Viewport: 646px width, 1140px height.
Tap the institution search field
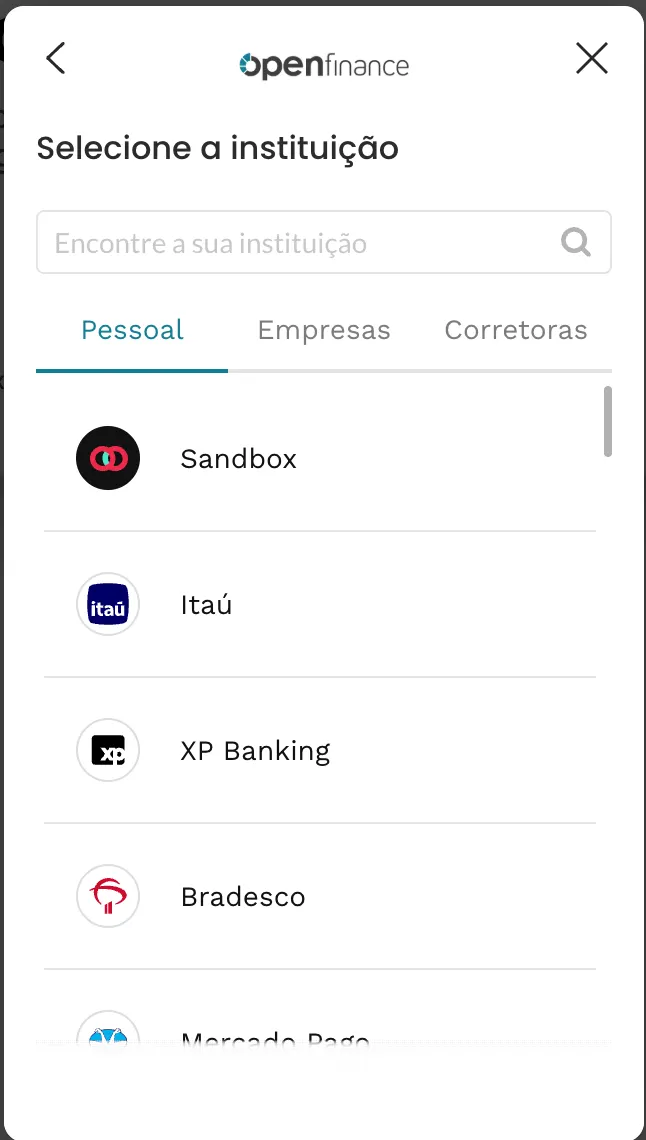click(x=300, y=243)
